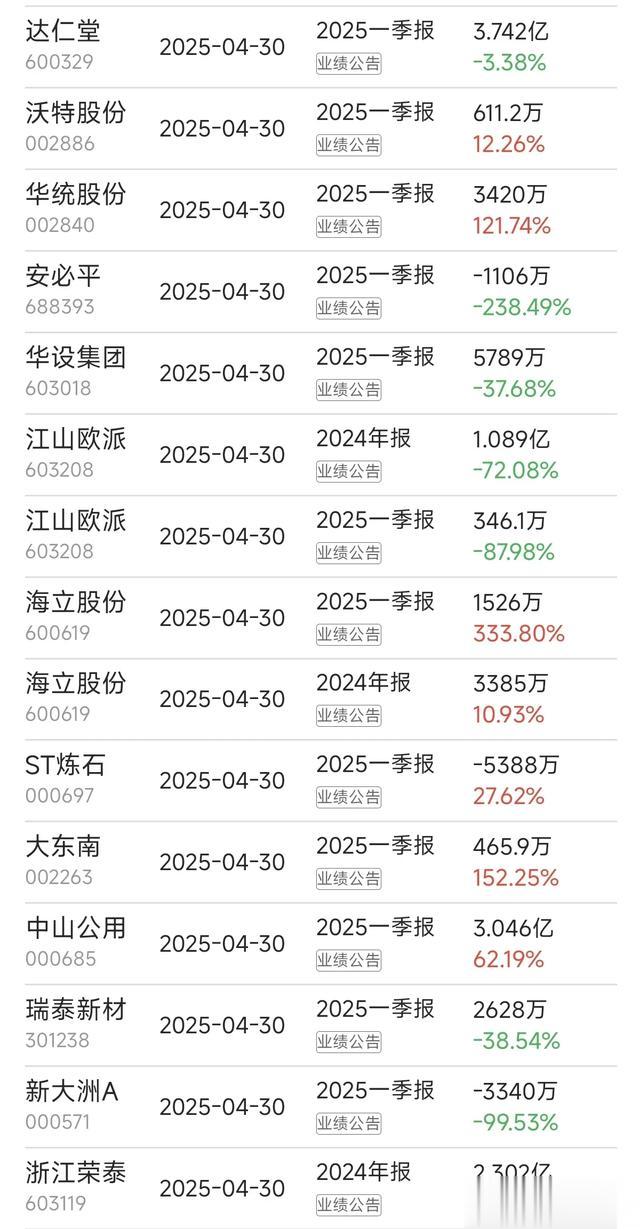View 海立股份 2025一季报 row
The height and width of the screenshot is (1229, 640).
(x=320, y=618)
